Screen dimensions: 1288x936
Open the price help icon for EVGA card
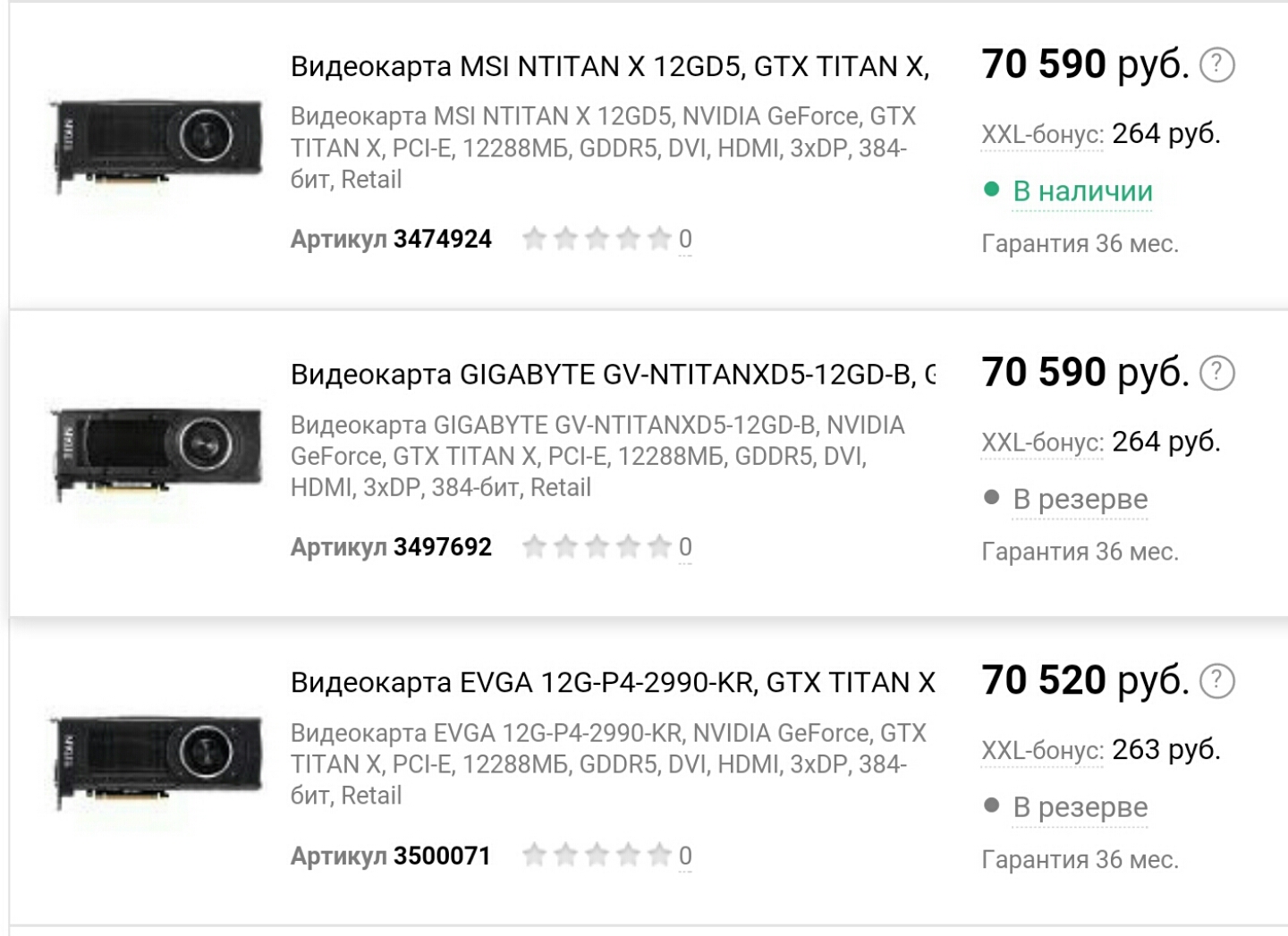click(1216, 682)
